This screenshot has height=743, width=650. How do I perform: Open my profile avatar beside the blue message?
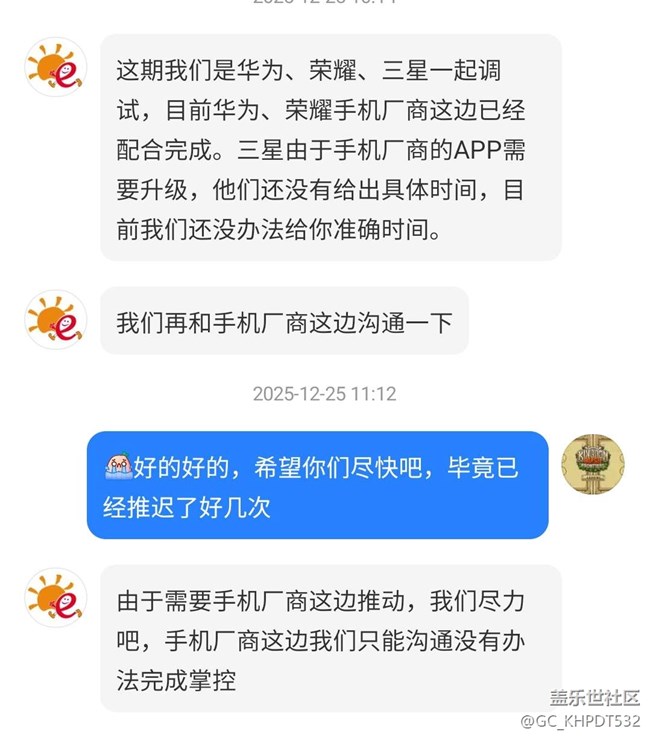[592, 464]
